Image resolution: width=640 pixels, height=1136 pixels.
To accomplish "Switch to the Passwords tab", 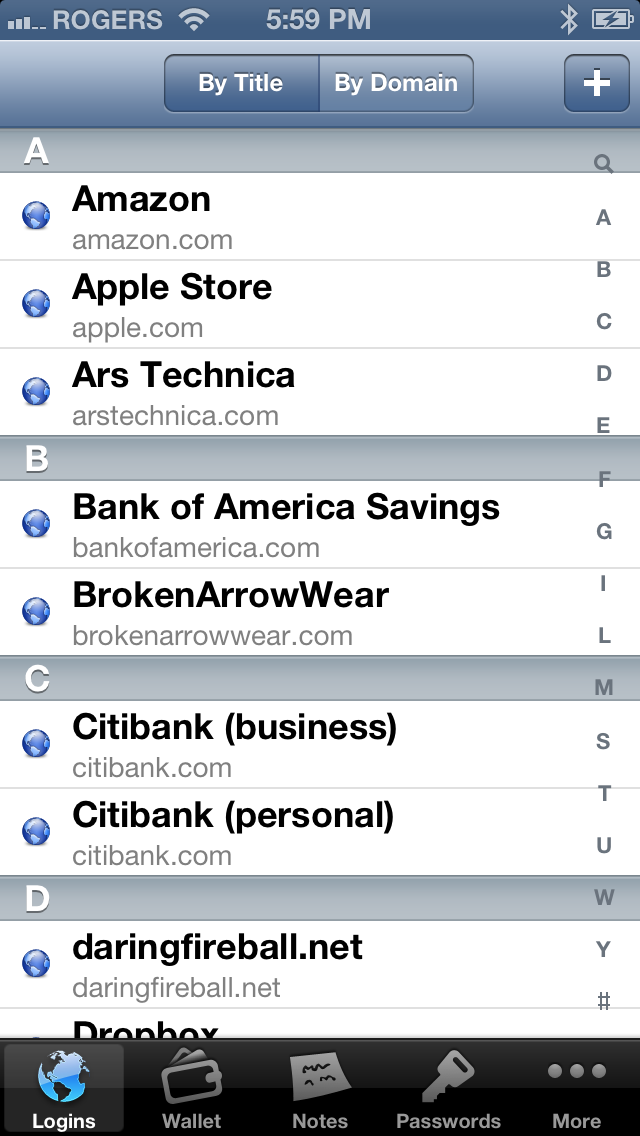I will click(448, 1088).
